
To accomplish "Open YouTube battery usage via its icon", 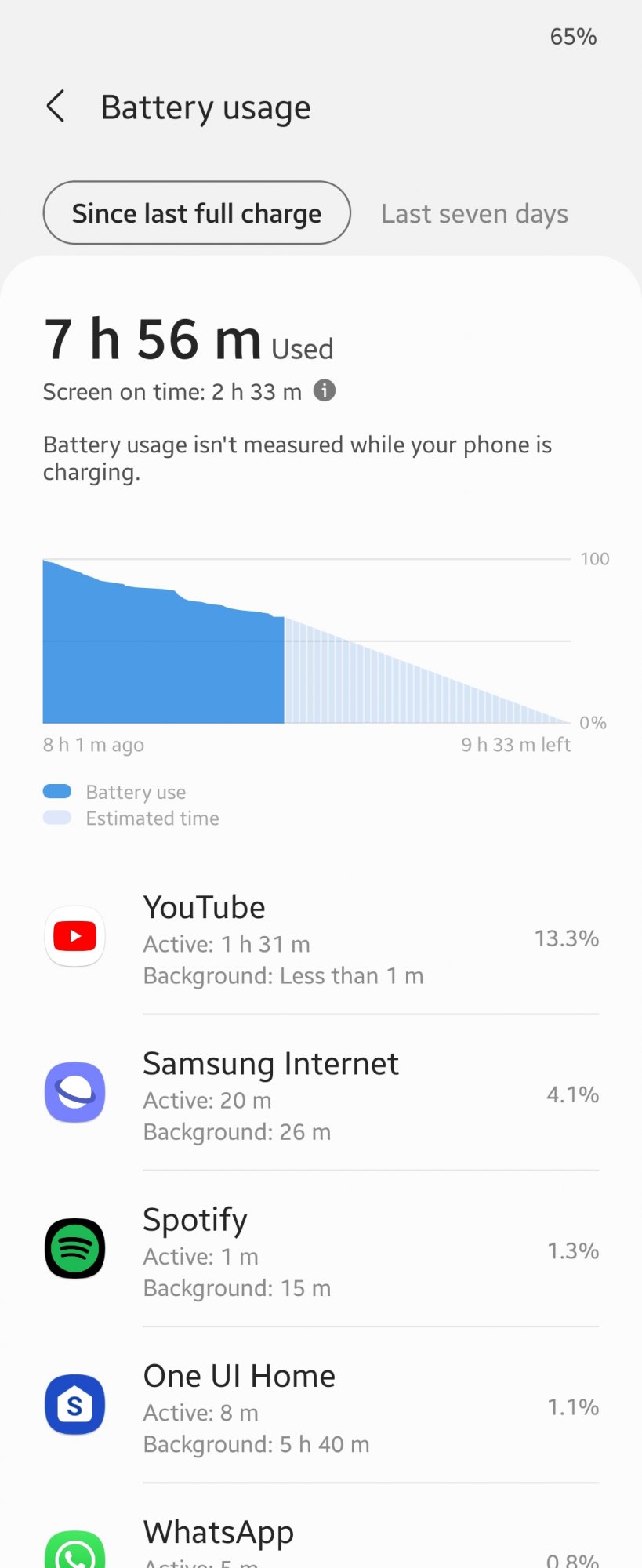I will point(74,935).
